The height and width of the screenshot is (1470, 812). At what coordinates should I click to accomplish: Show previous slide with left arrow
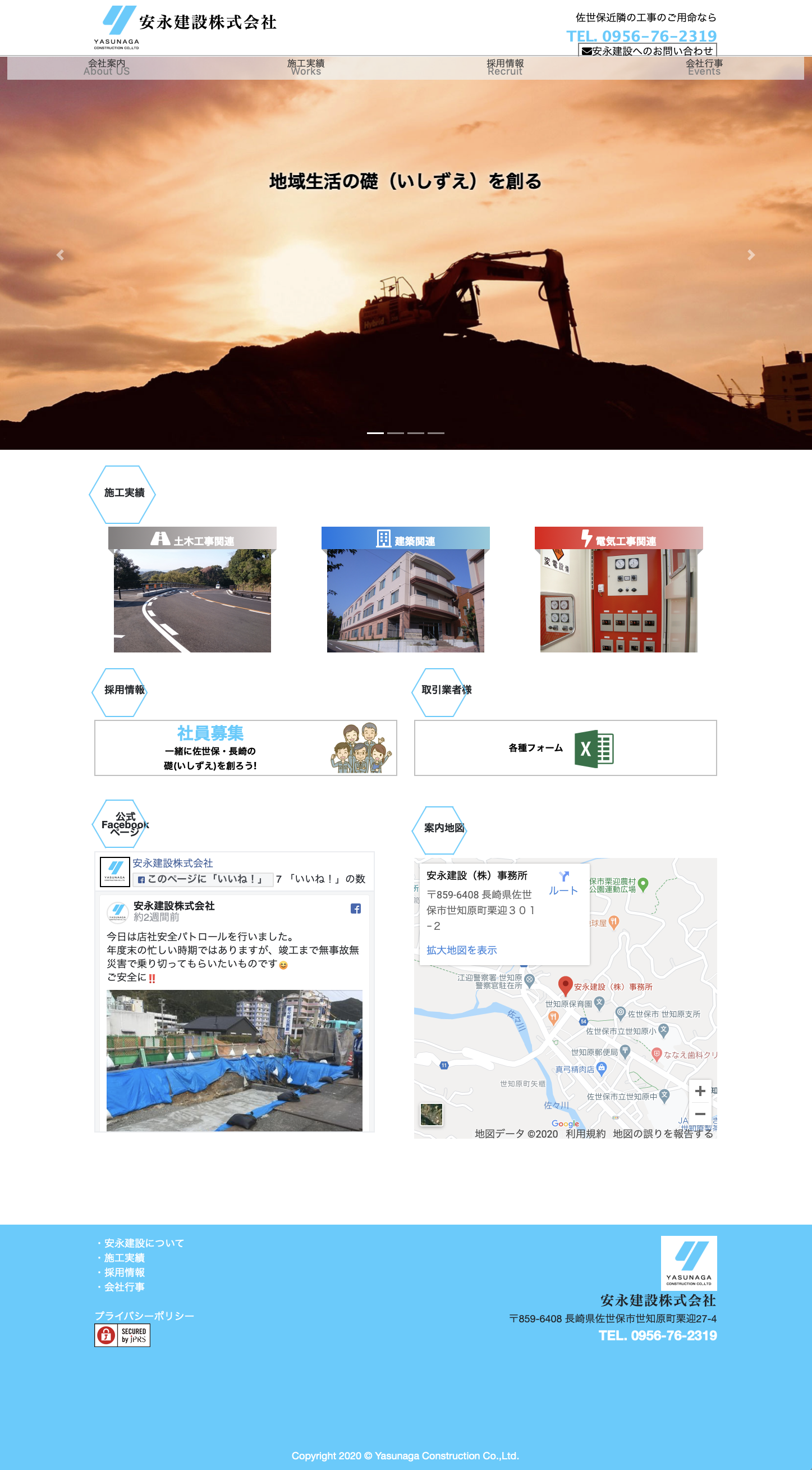(61, 255)
